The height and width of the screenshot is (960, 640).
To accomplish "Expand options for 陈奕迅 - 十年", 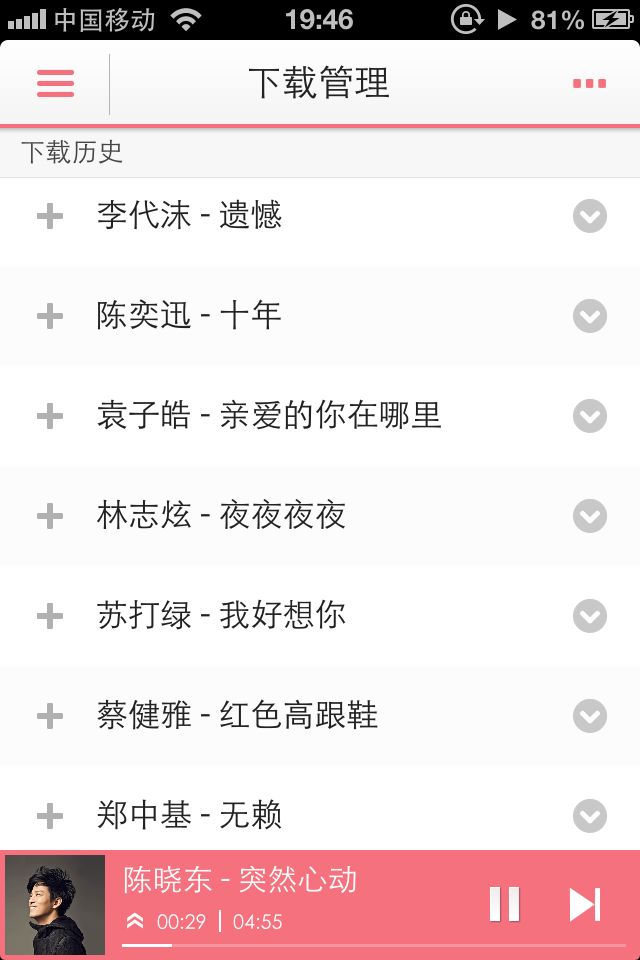I will (590, 316).
